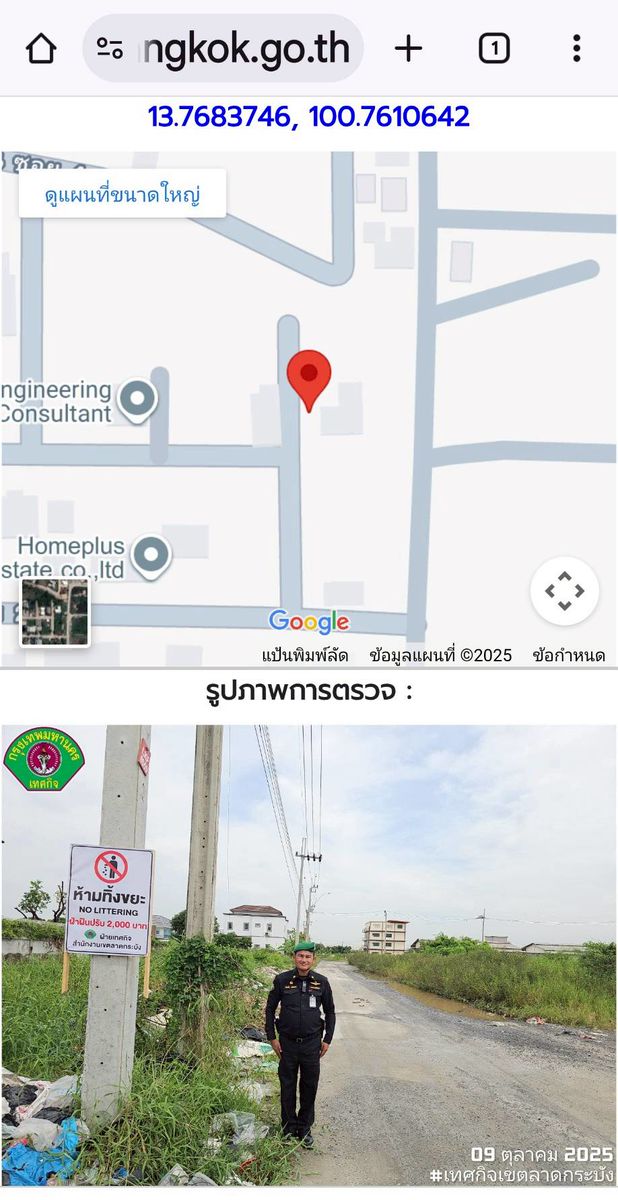Tap the ดูแผนที่ขนาดใหญ่ button
Viewport: 618px width, 1200px height.
pos(122,194)
